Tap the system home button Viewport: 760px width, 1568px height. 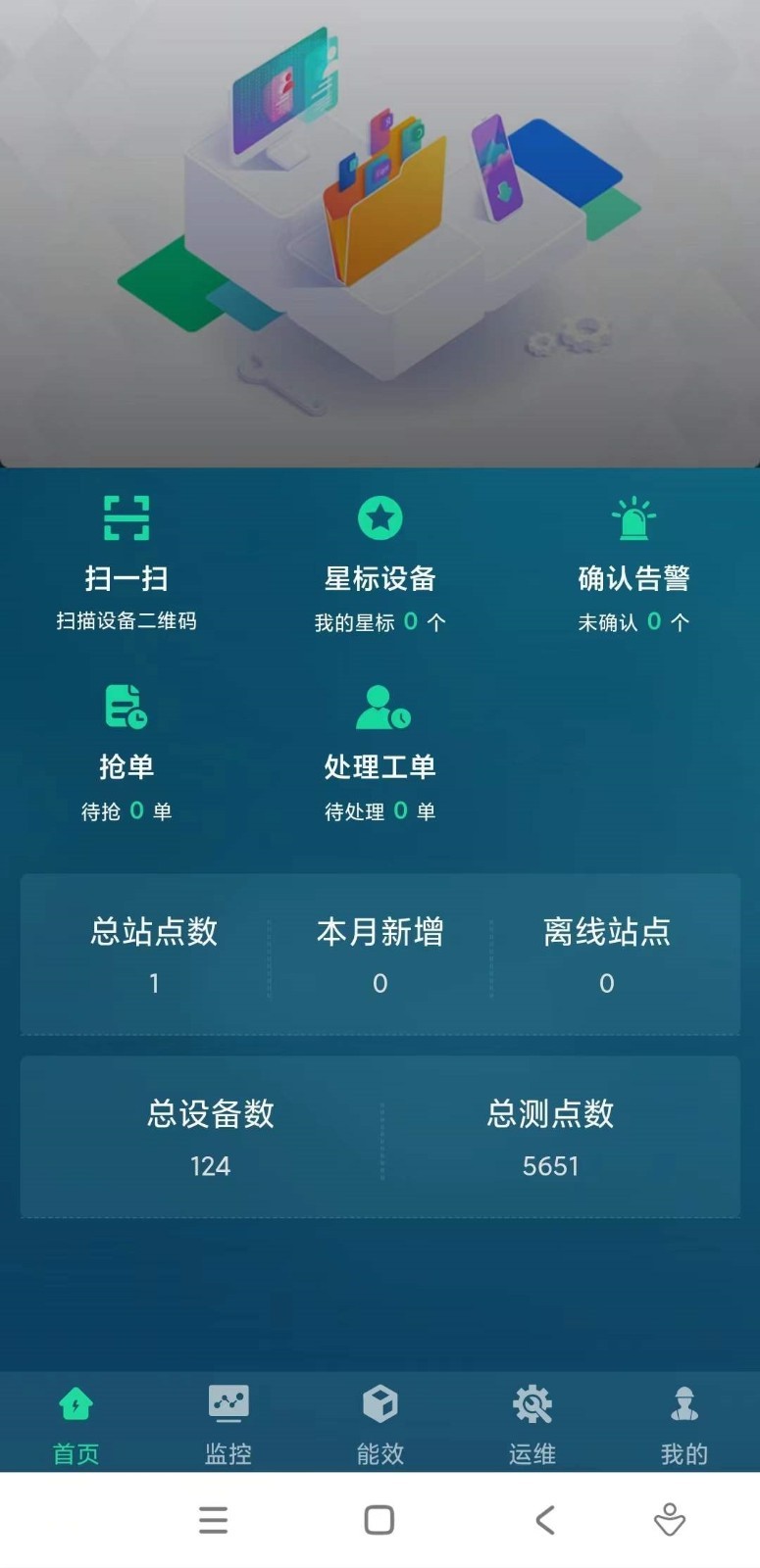380,1520
